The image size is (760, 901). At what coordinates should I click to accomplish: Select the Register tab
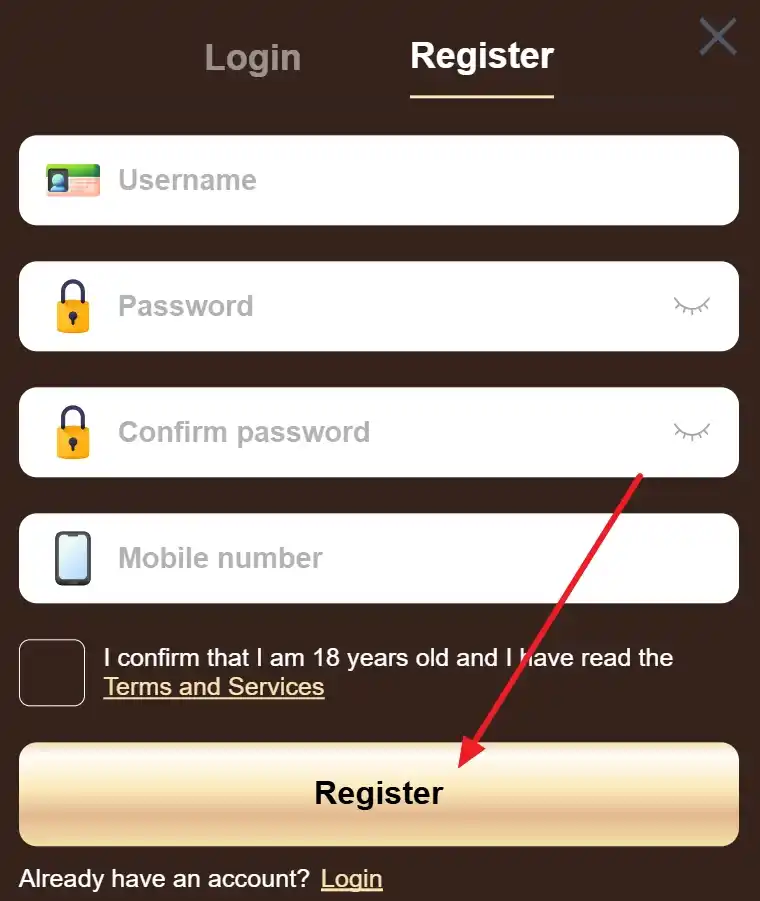481,56
